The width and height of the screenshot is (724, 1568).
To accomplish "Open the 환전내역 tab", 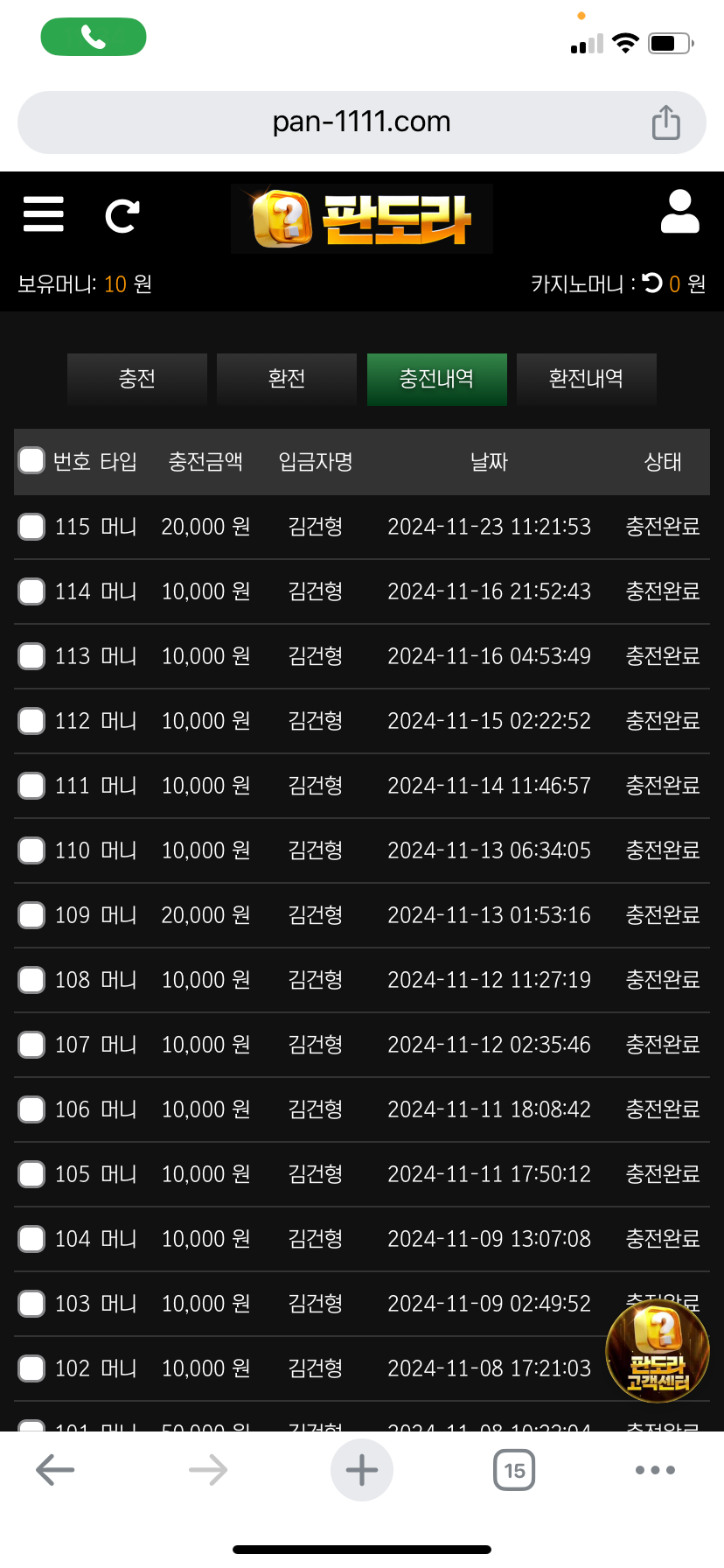I will pos(587,379).
